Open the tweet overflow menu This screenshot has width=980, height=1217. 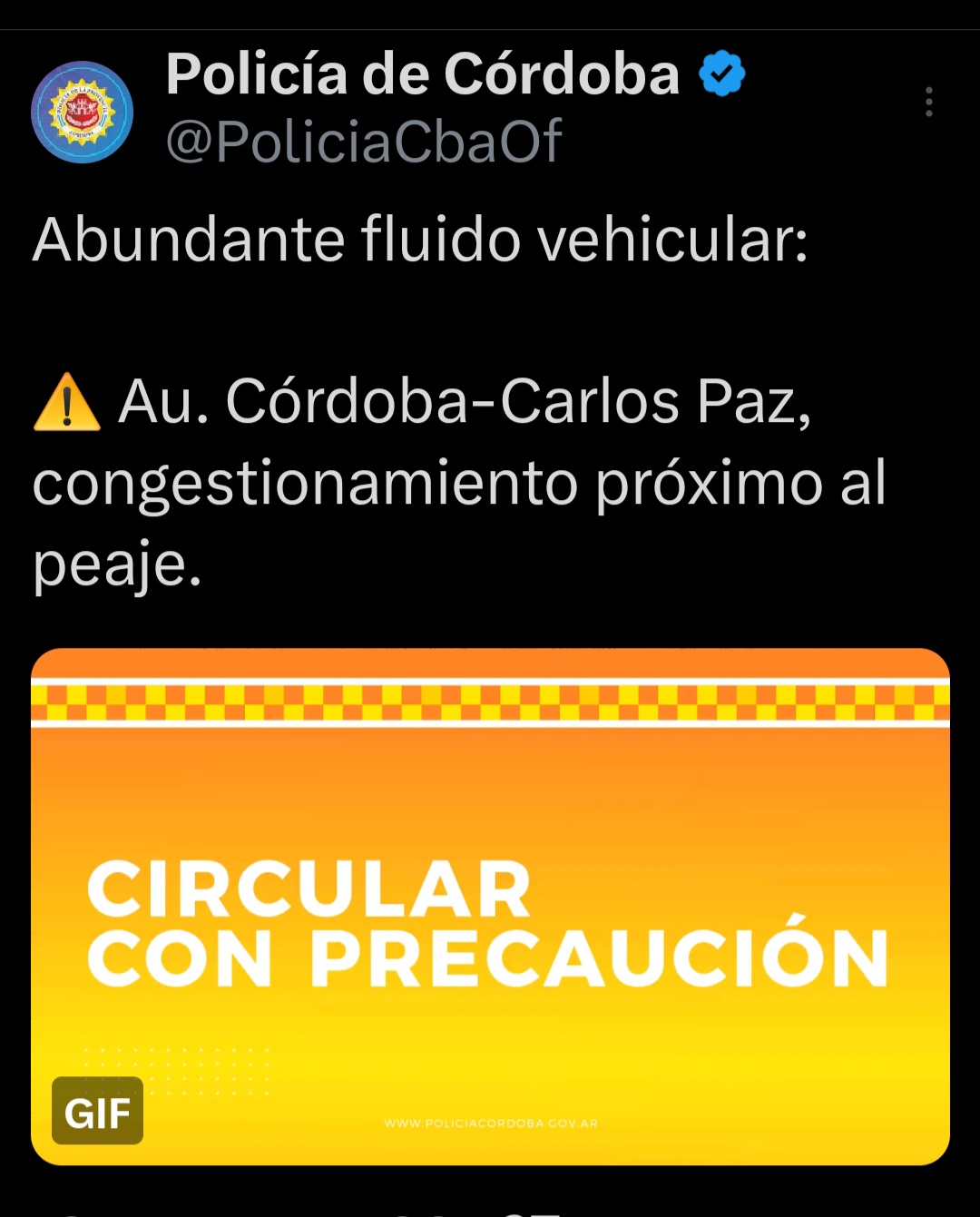click(x=928, y=103)
